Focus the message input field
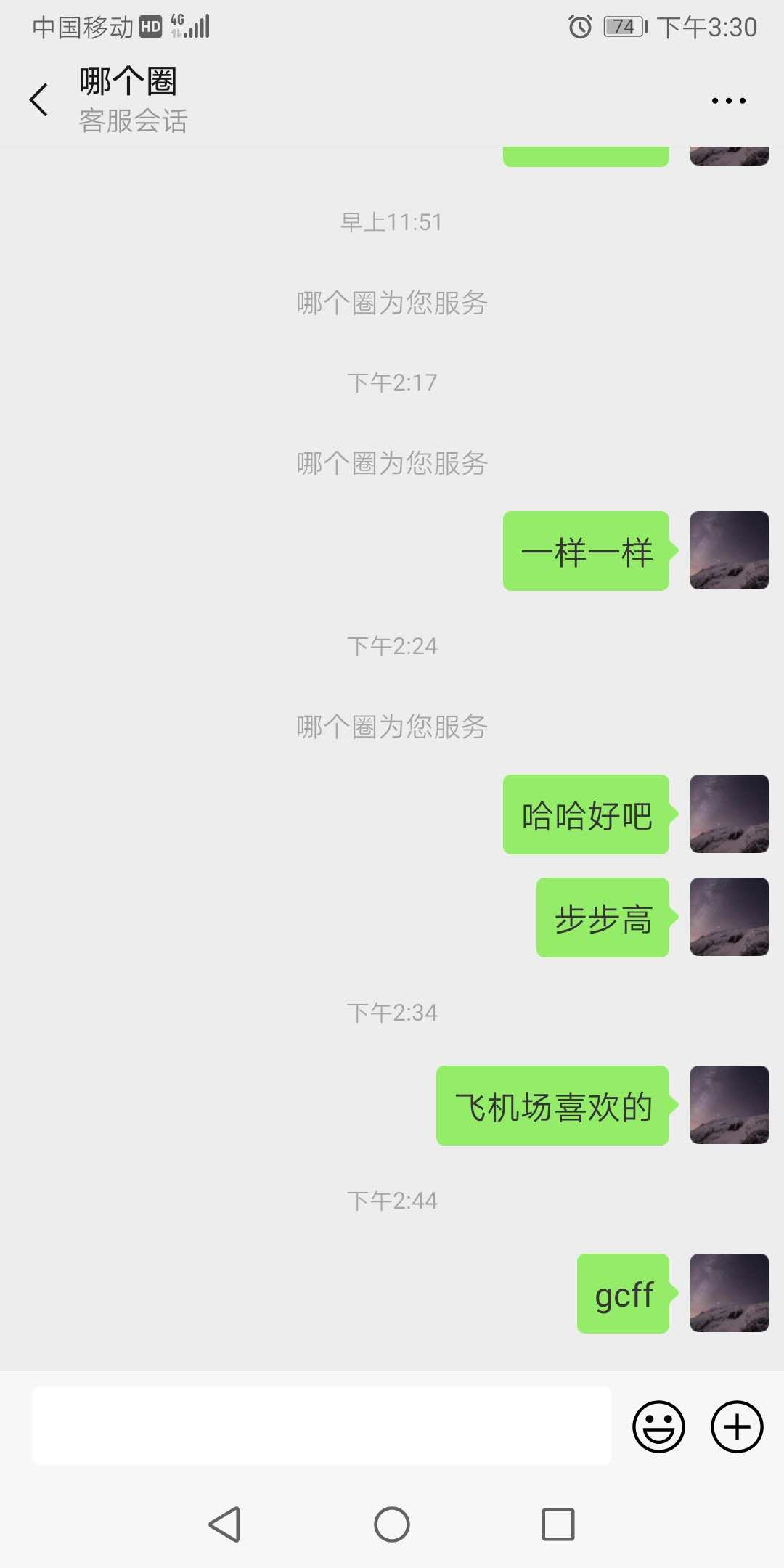The image size is (784, 1568). pos(321,1426)
